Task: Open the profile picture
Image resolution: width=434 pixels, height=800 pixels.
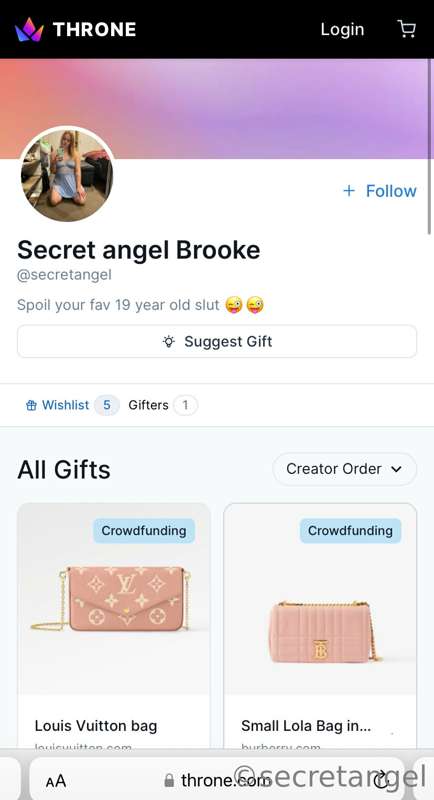Action: coord(67,174)
